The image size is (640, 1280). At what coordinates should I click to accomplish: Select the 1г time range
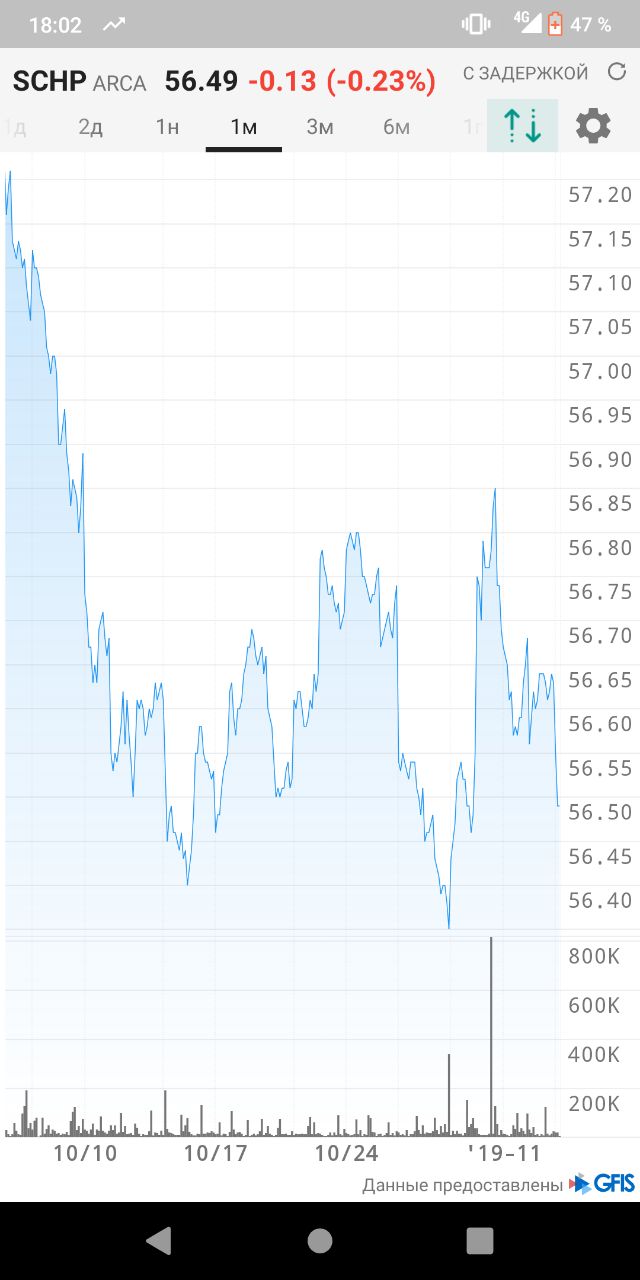(472, 127)
